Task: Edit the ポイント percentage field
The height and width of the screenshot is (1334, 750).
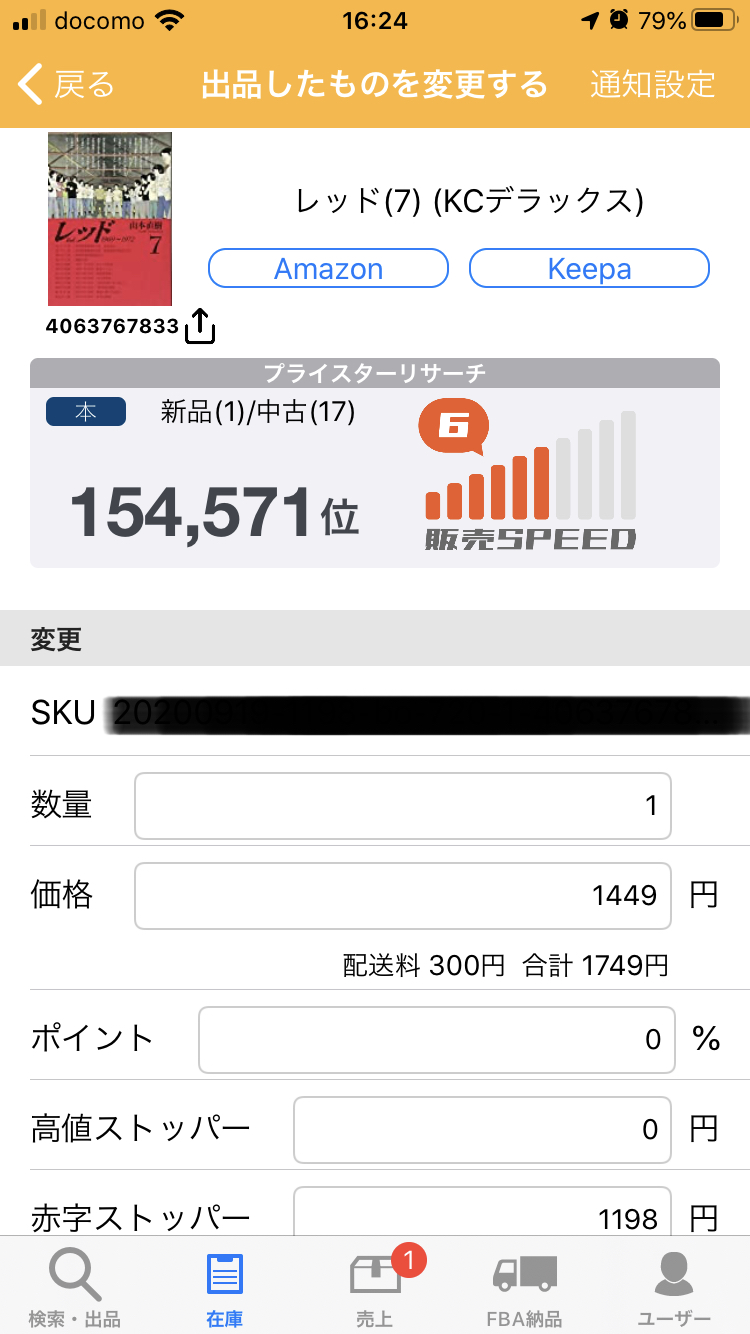Action: pos(437,1040)
